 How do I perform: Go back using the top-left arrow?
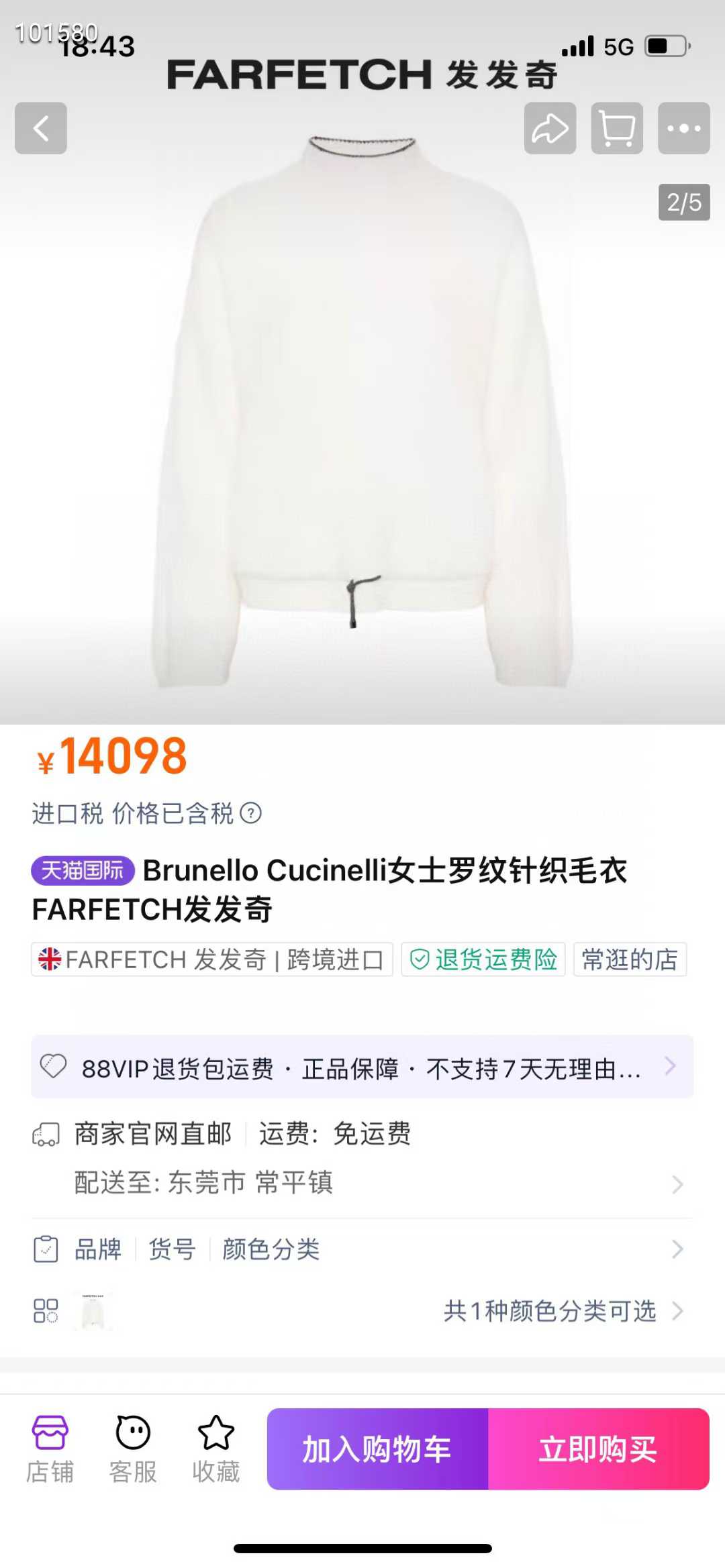(x=41, y=128)
